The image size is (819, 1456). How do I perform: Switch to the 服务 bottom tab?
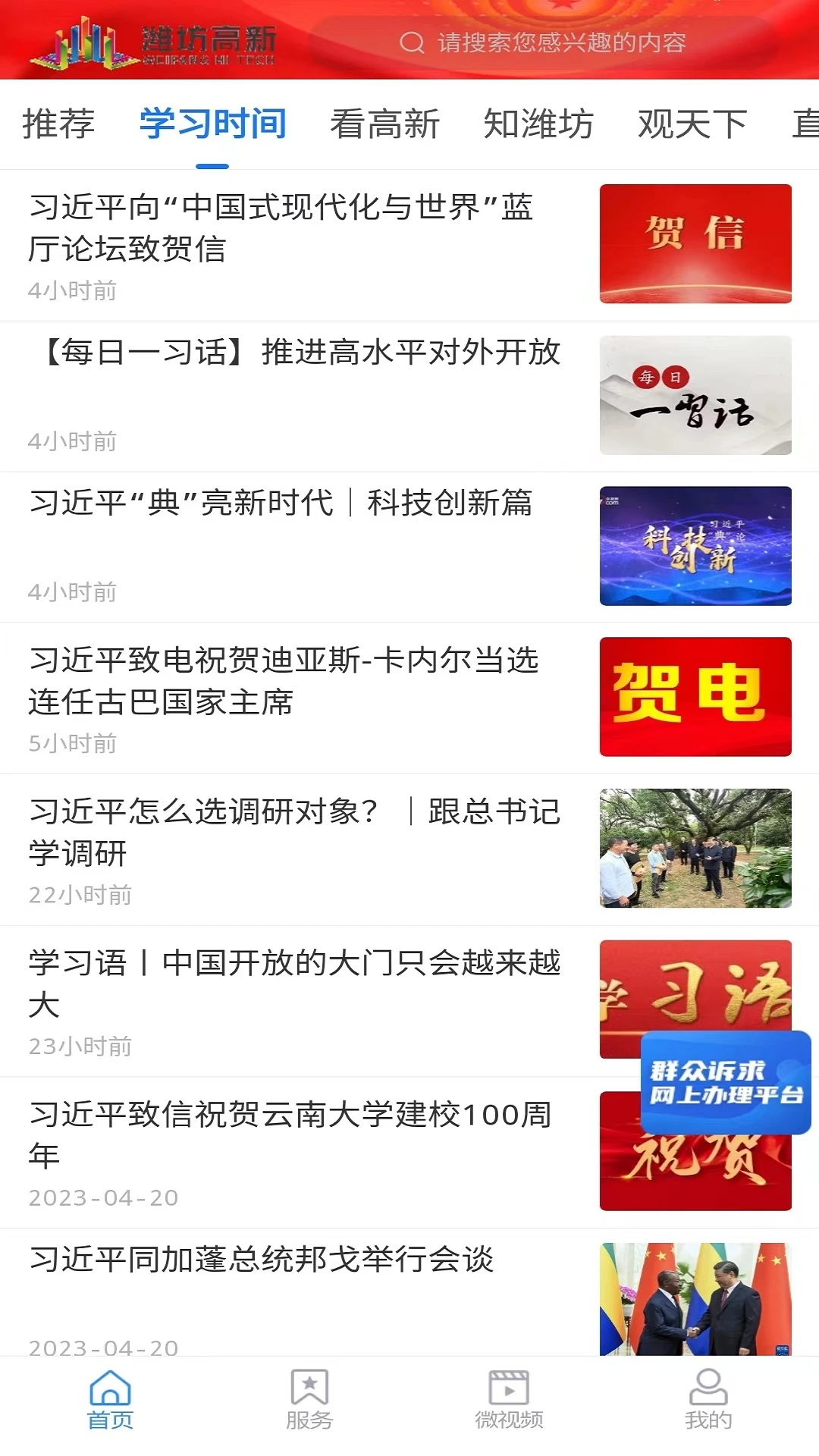(x=309, y=1400)
